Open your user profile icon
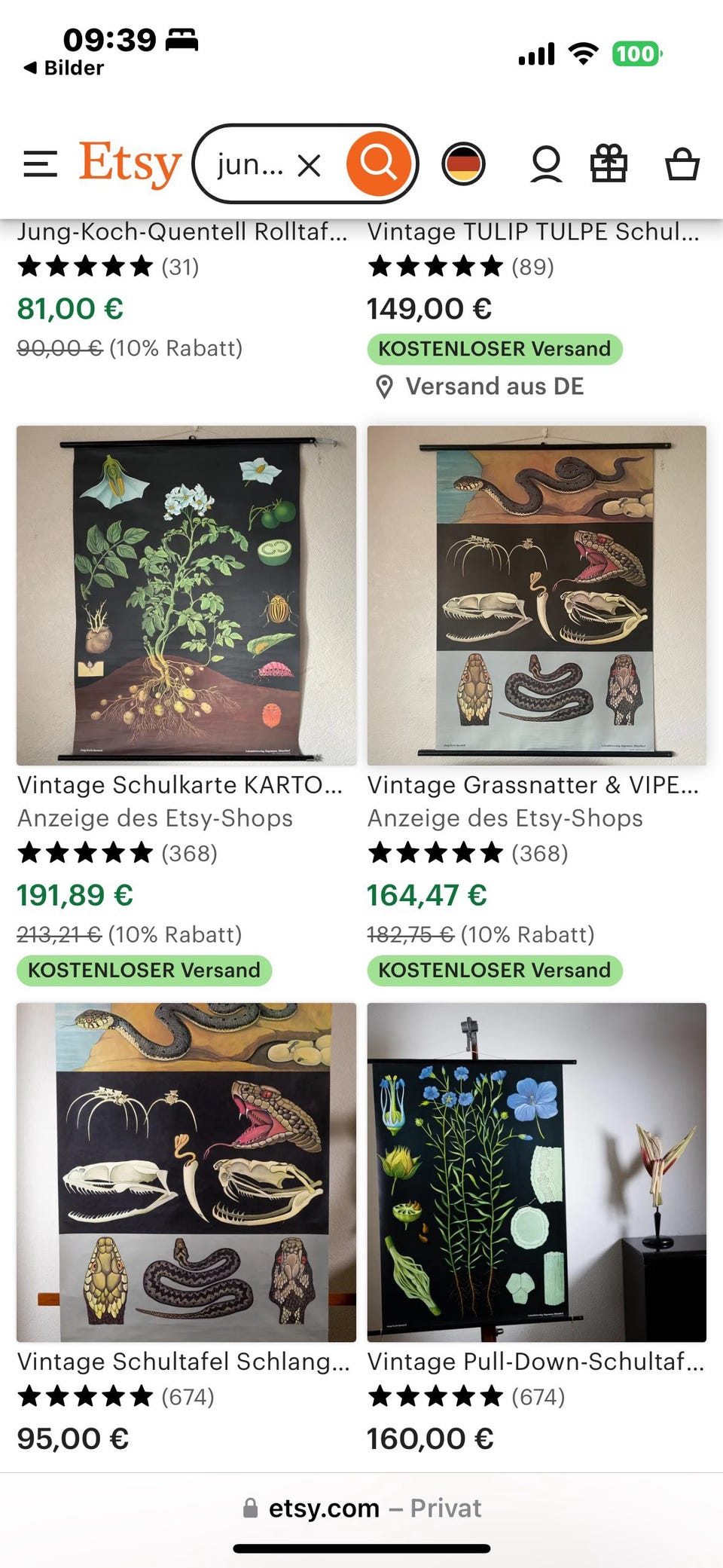Screen dimensions: 723x1568 coord(545,163)
